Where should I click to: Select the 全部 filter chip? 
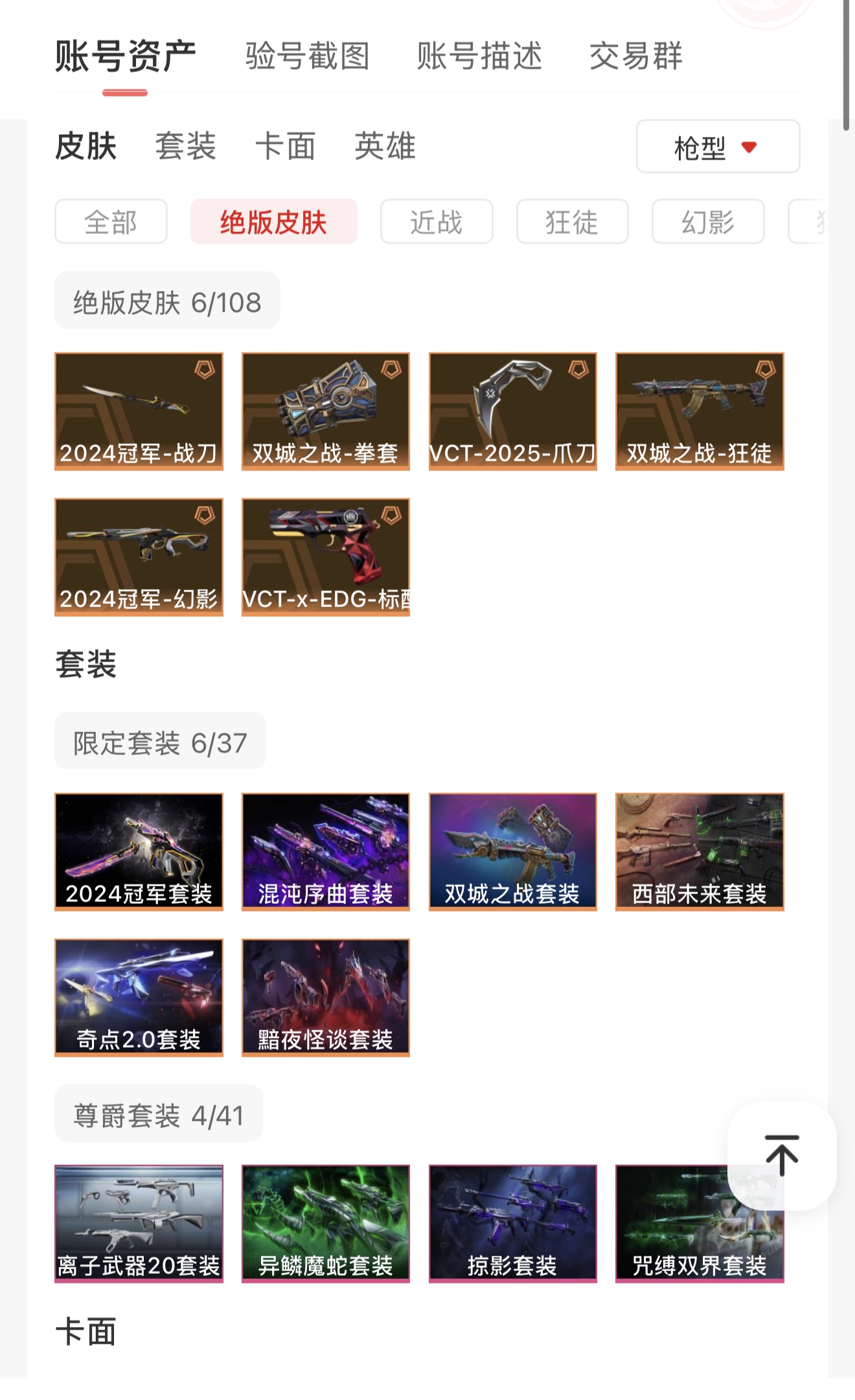[x=111, y=222]
